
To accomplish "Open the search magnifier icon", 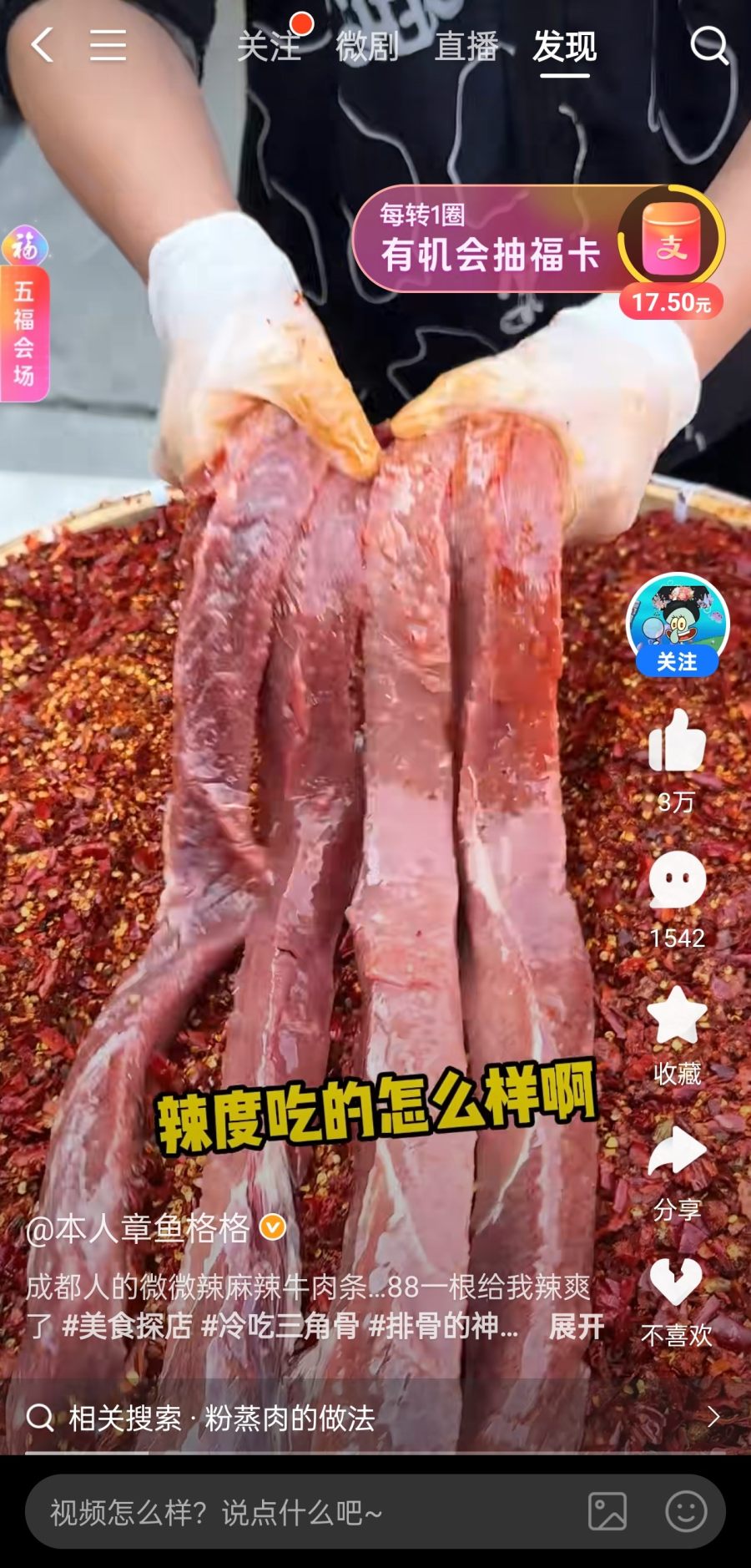I will 709,45.
